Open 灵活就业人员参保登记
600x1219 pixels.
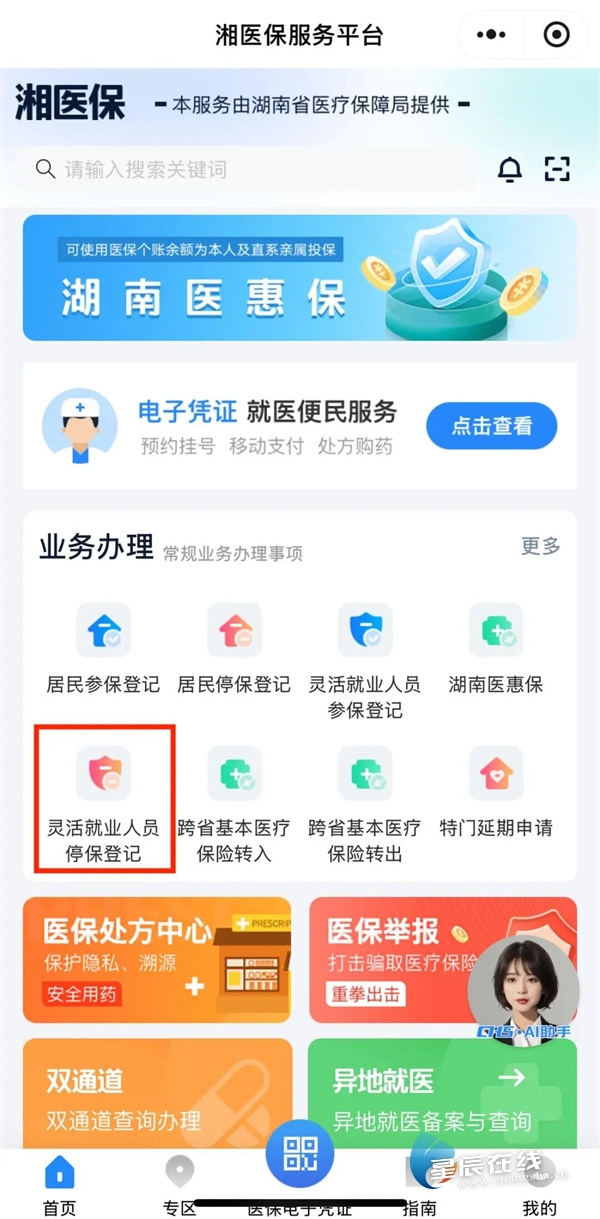(x=365, y=660)
